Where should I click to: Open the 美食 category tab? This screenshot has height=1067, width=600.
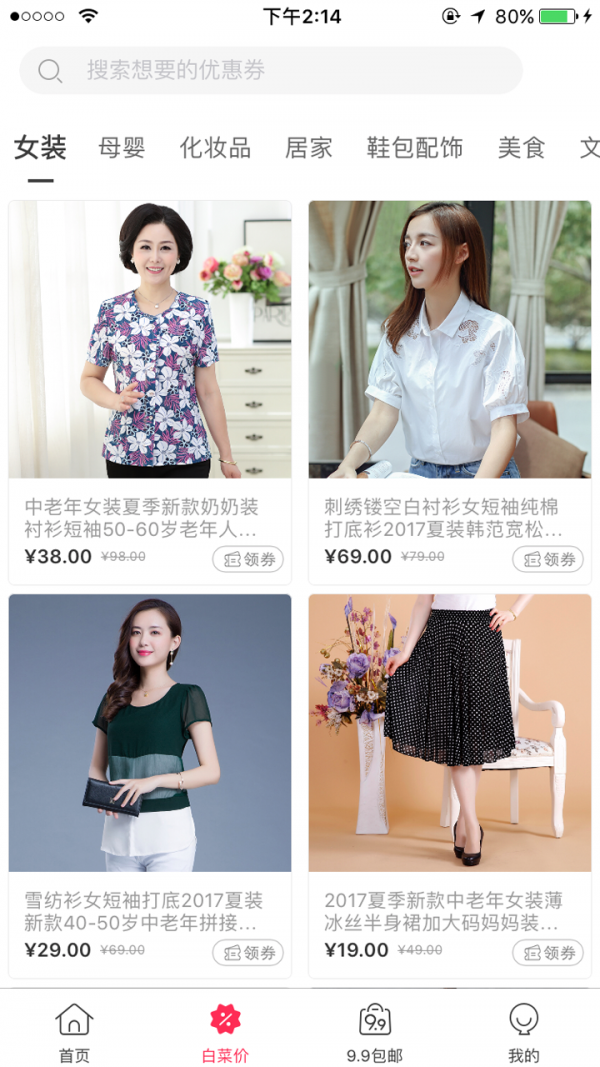click(521, 149)
